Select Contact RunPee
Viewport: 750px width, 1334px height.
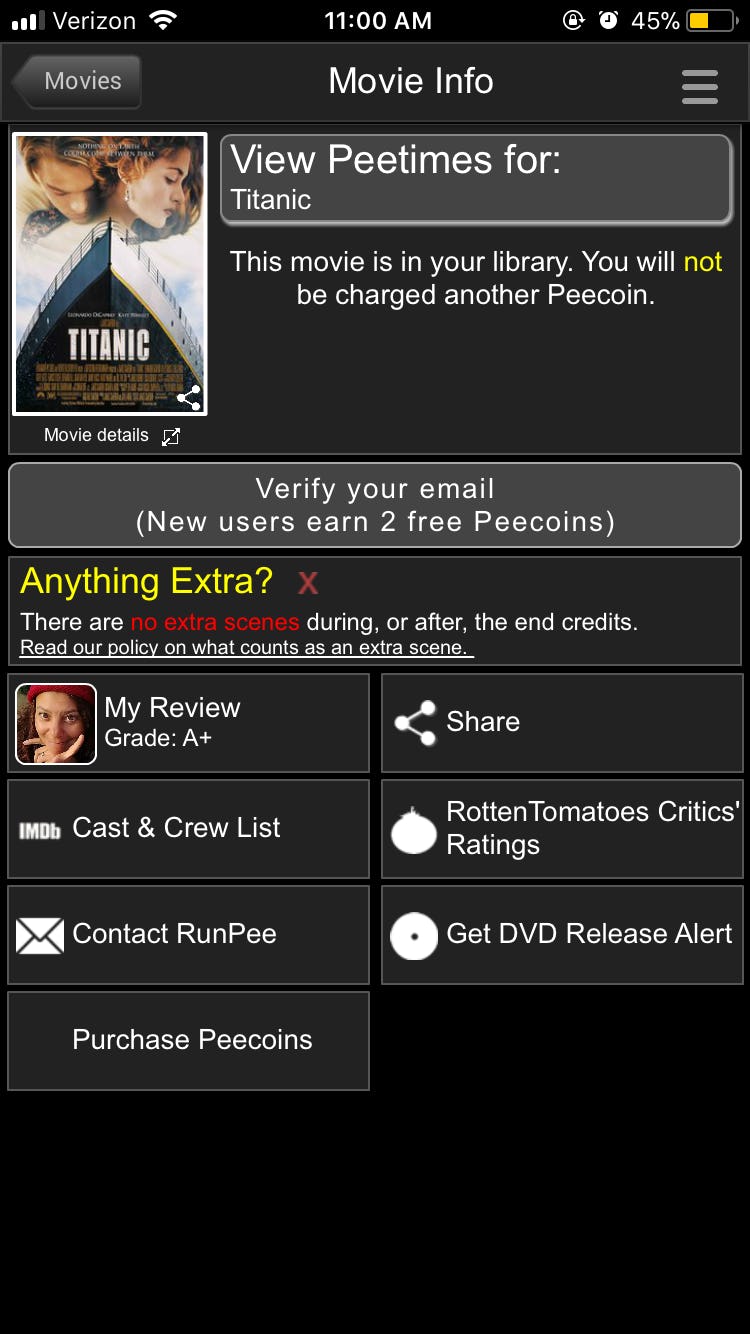coord(188,935)
